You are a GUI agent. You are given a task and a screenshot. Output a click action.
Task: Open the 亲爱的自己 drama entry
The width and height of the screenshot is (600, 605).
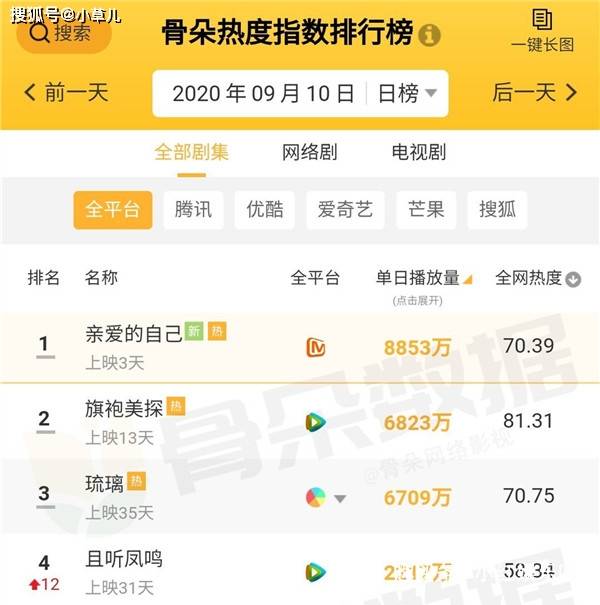[x=134, y=333]
